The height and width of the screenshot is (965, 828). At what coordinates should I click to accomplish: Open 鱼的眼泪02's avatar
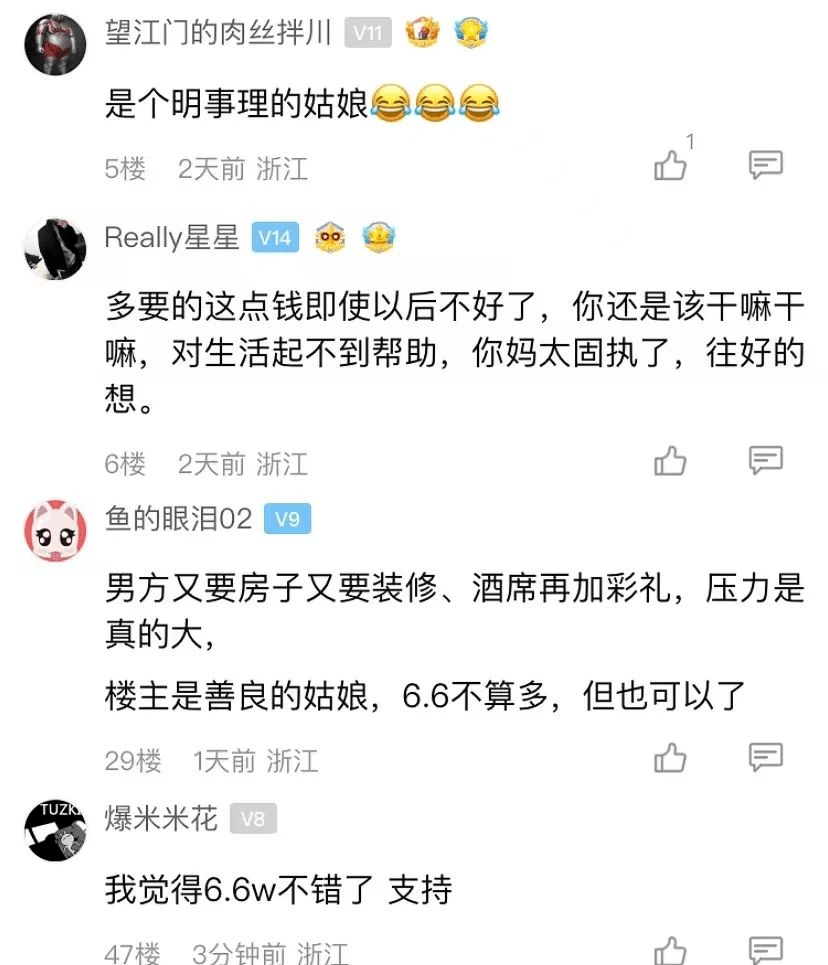[55, 529]
